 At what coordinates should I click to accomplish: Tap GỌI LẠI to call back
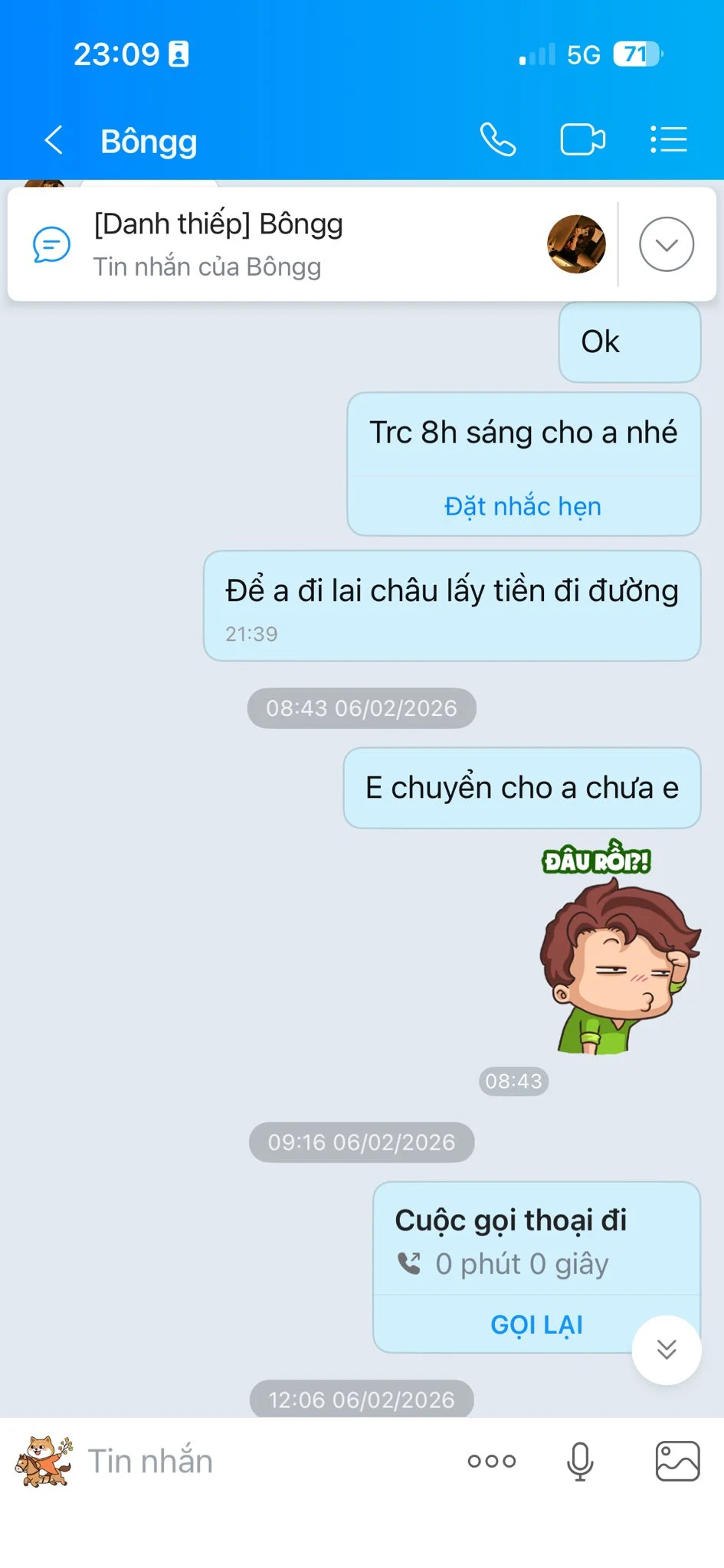tap(536, 1325)
